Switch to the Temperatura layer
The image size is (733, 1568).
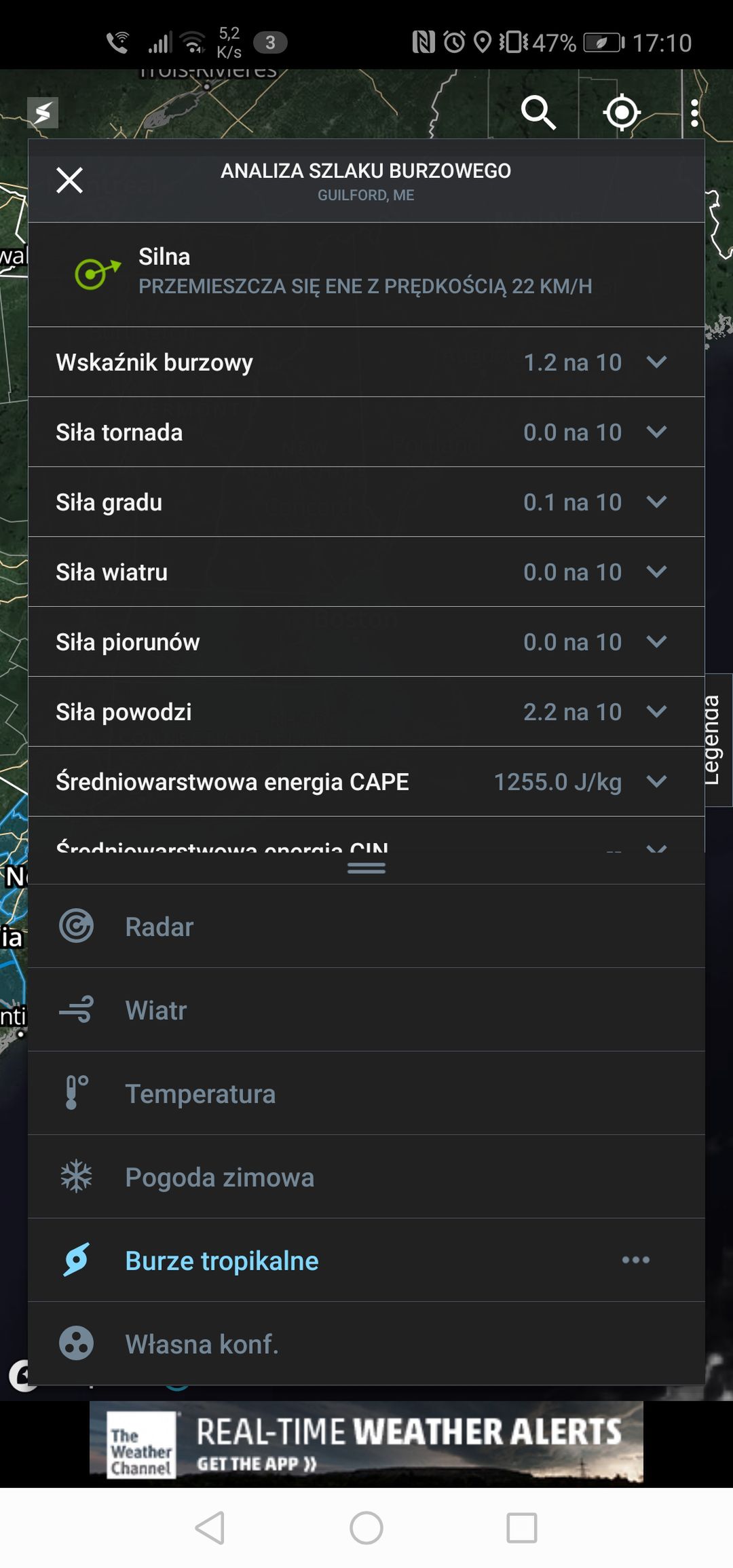click(366, 1094)
